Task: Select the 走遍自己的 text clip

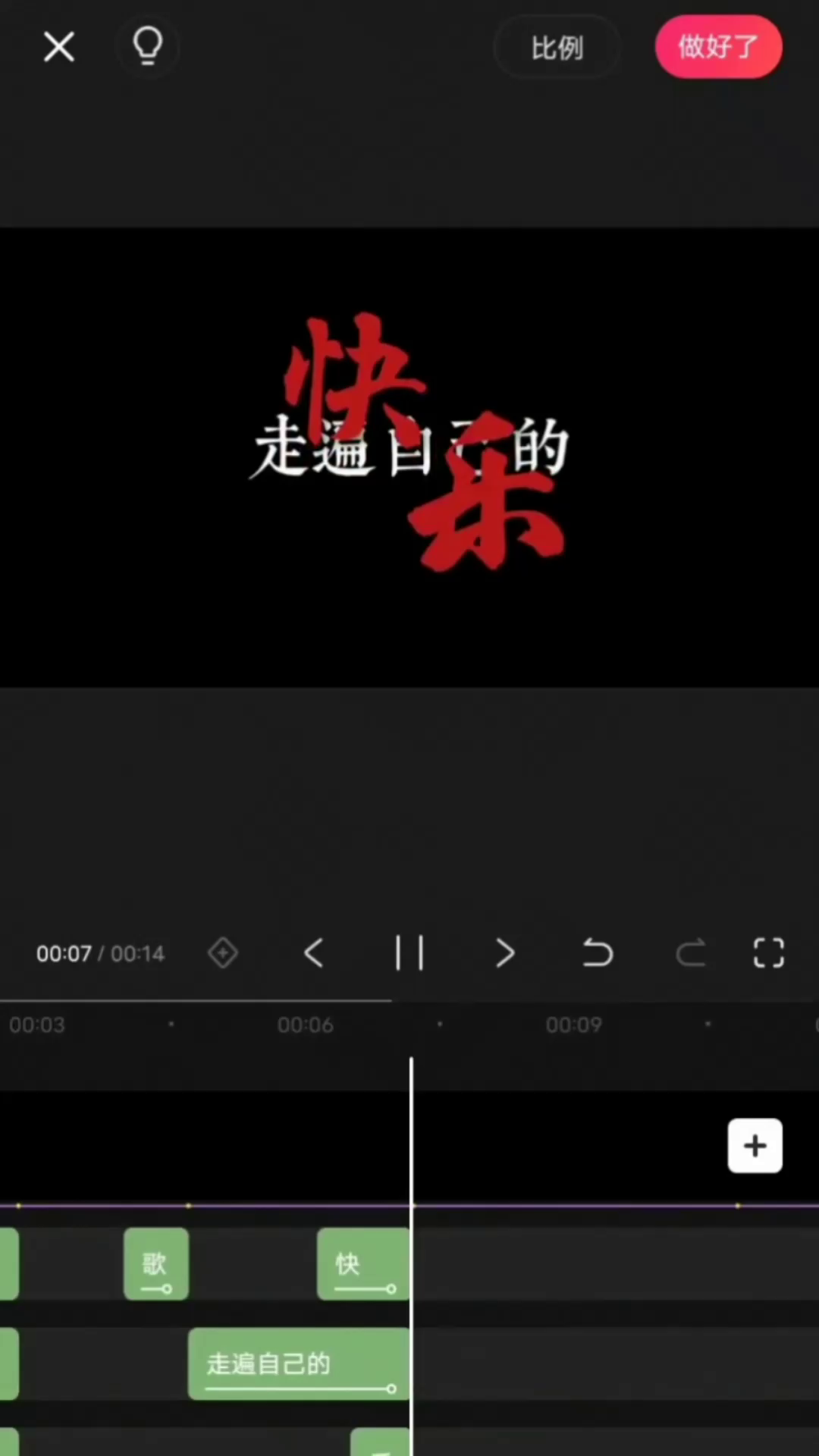Action: pyautogui.click(x=299, y=1364)
